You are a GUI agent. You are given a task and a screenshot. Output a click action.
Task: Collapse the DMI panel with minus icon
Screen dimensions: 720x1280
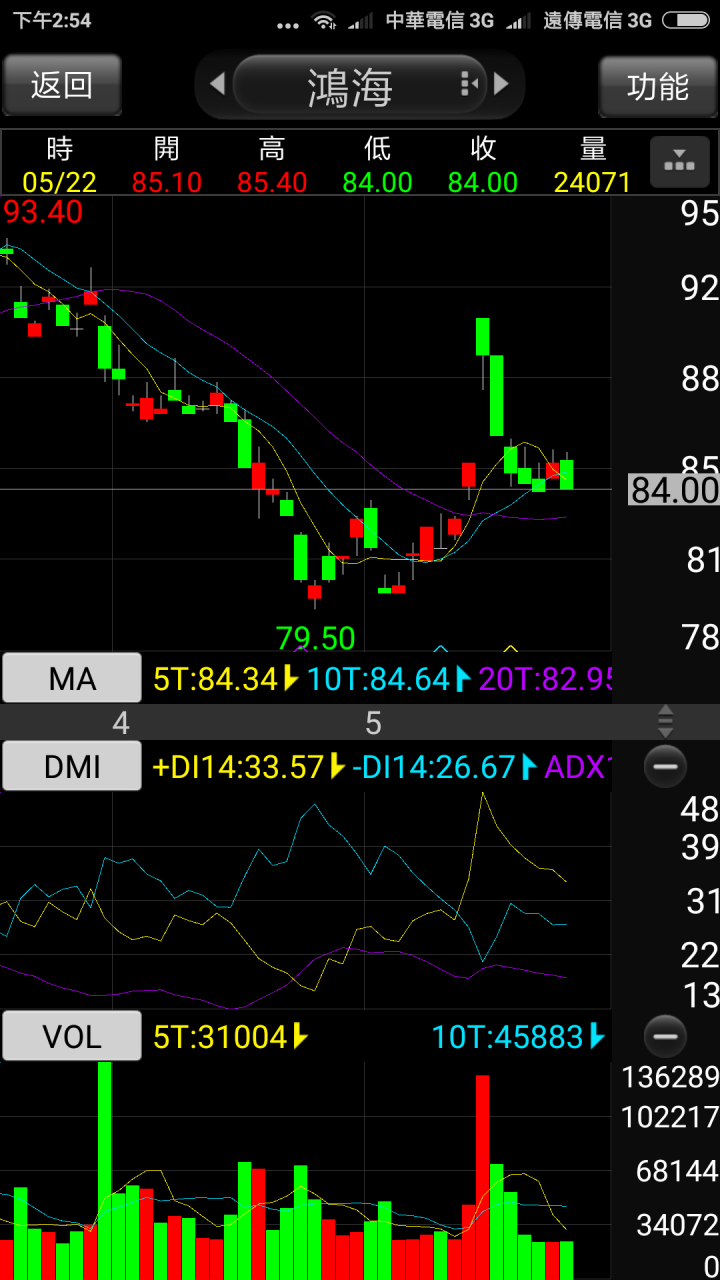pos(665,767)
